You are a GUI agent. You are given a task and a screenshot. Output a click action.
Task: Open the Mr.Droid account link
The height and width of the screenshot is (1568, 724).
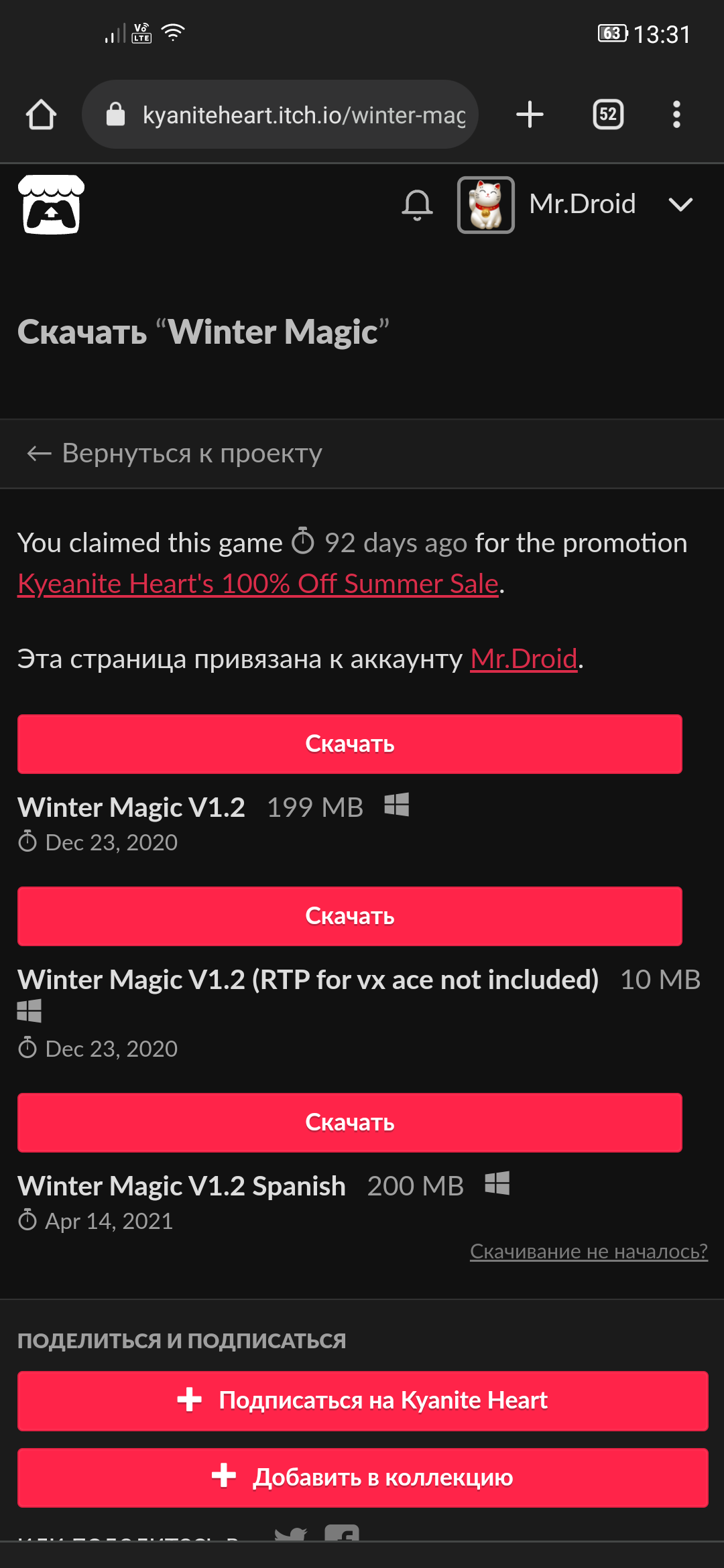point(524,659)
